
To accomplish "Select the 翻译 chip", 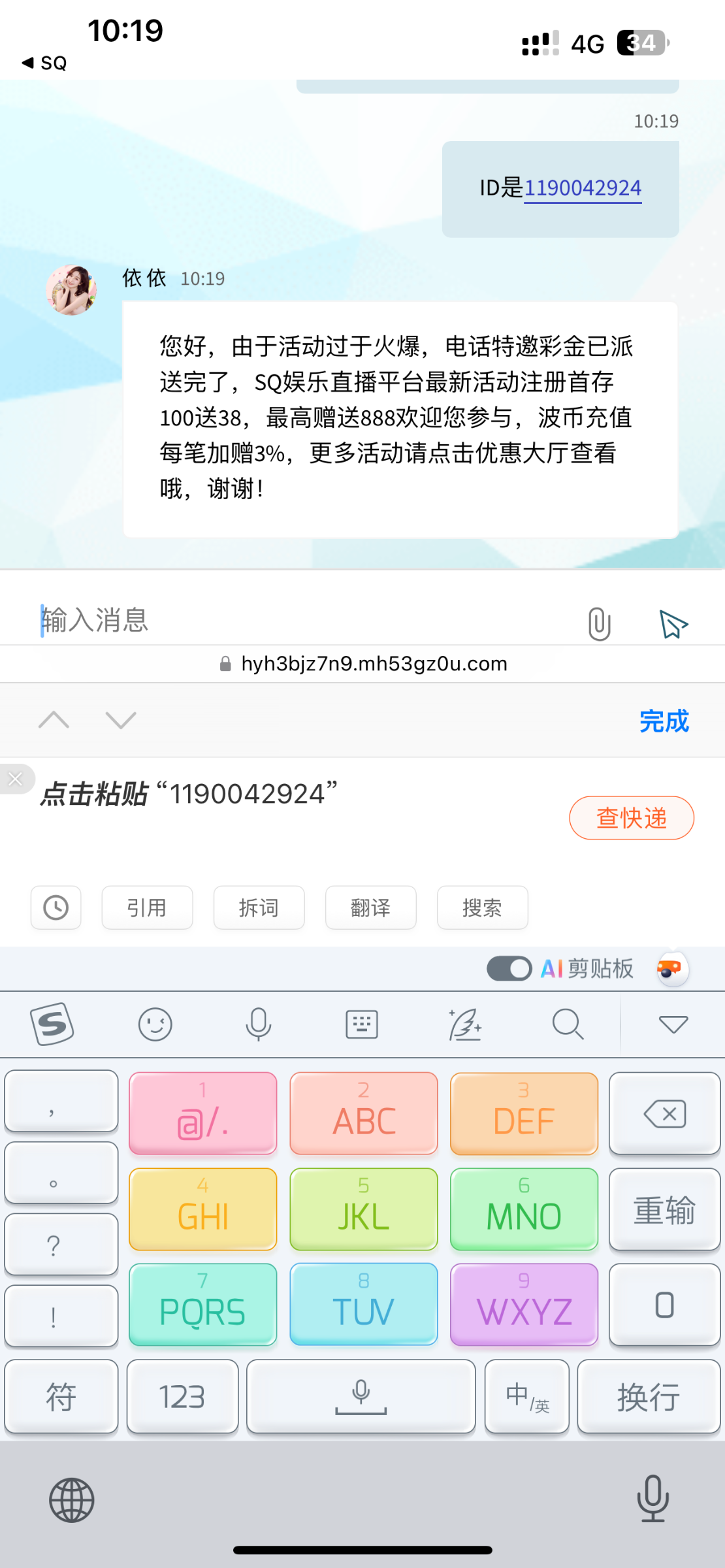I will (370, 907).
